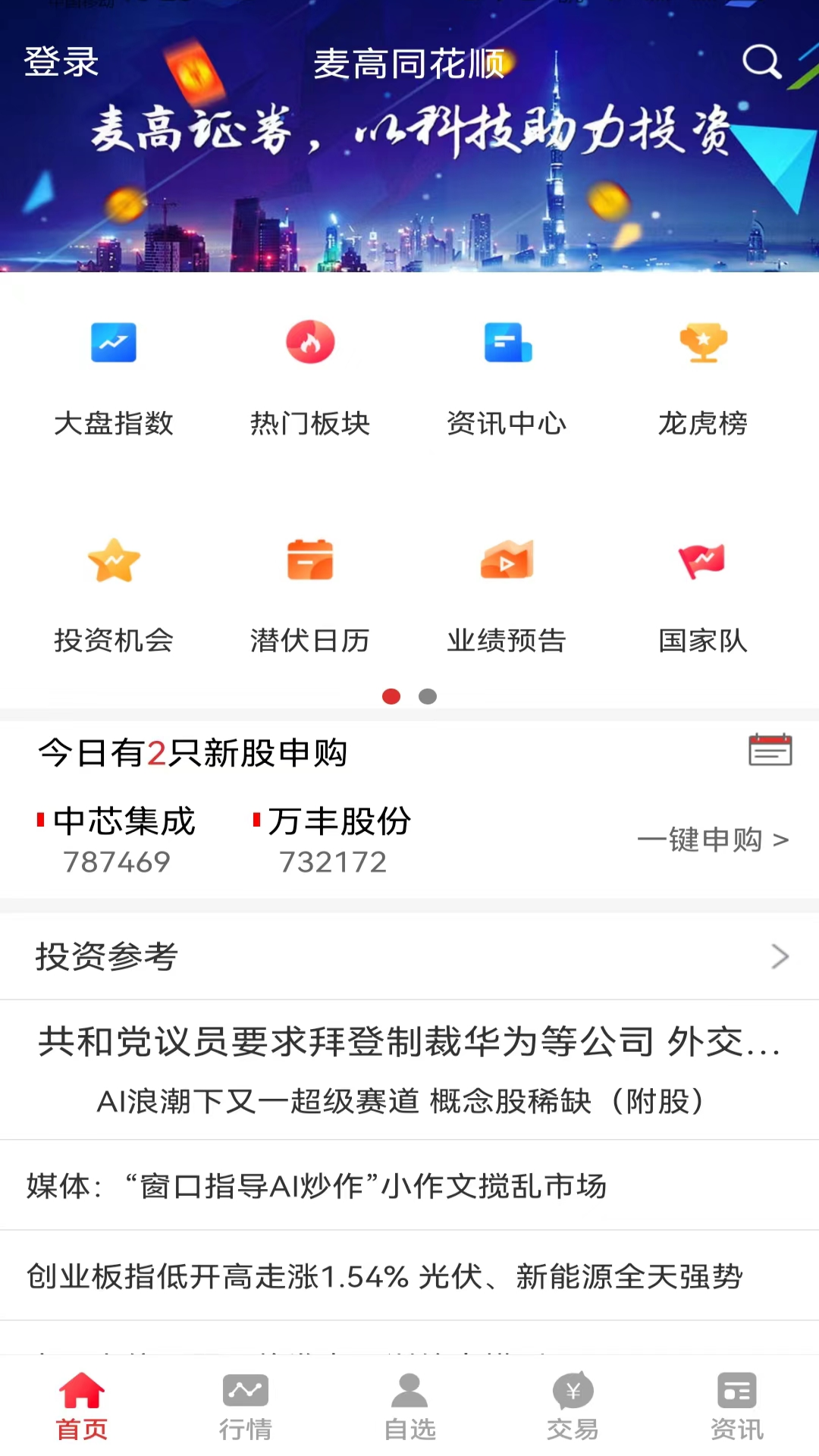Expand 一键申购 with its arrow
Viewport: 819px width, 1456px height.
point(713,839)
